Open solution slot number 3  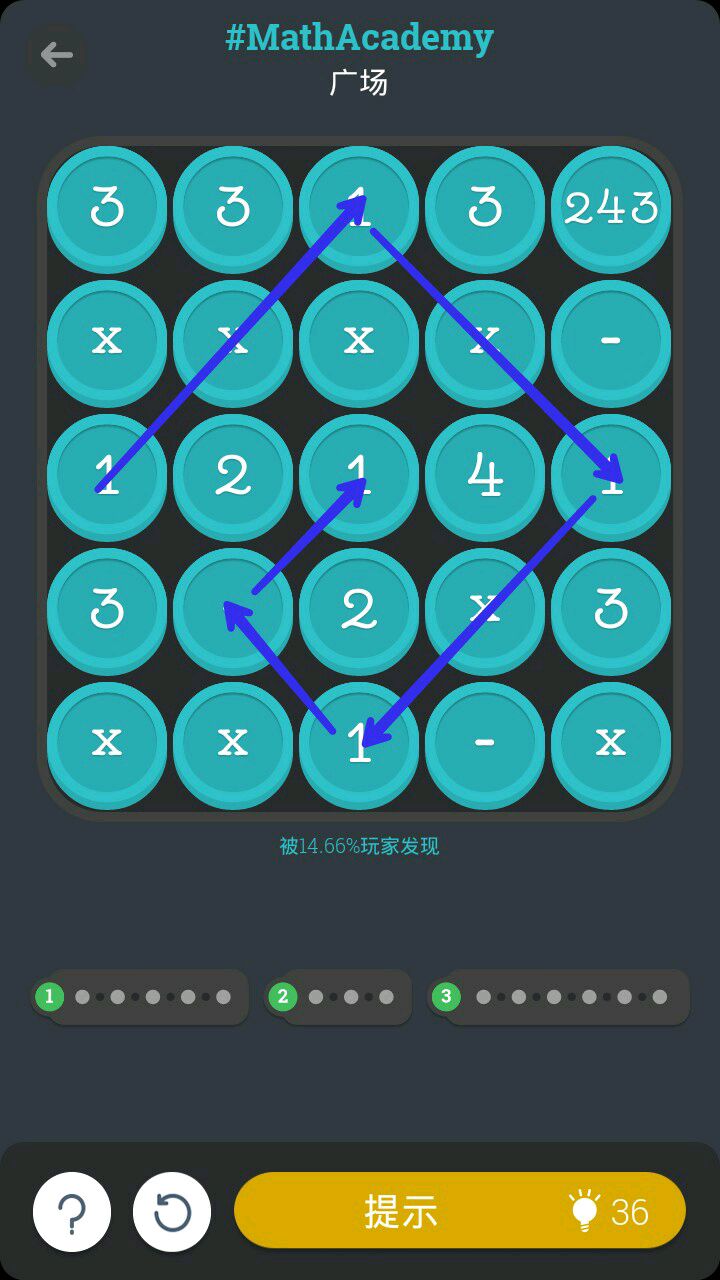click(x=558, y=997)
